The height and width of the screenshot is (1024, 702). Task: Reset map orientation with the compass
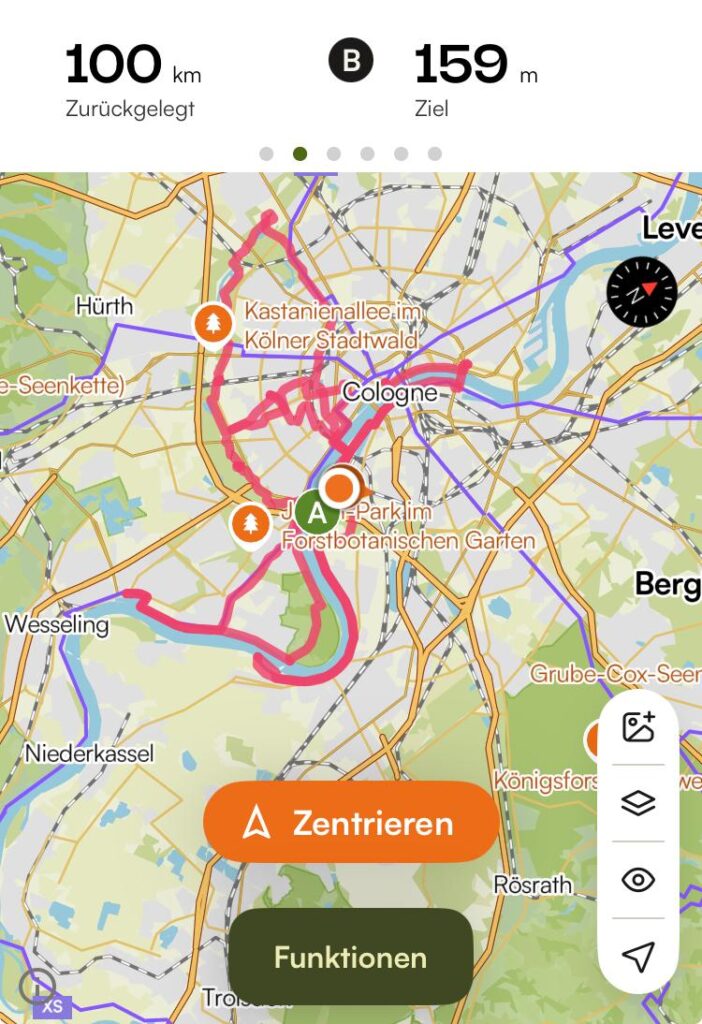(641, 293)
